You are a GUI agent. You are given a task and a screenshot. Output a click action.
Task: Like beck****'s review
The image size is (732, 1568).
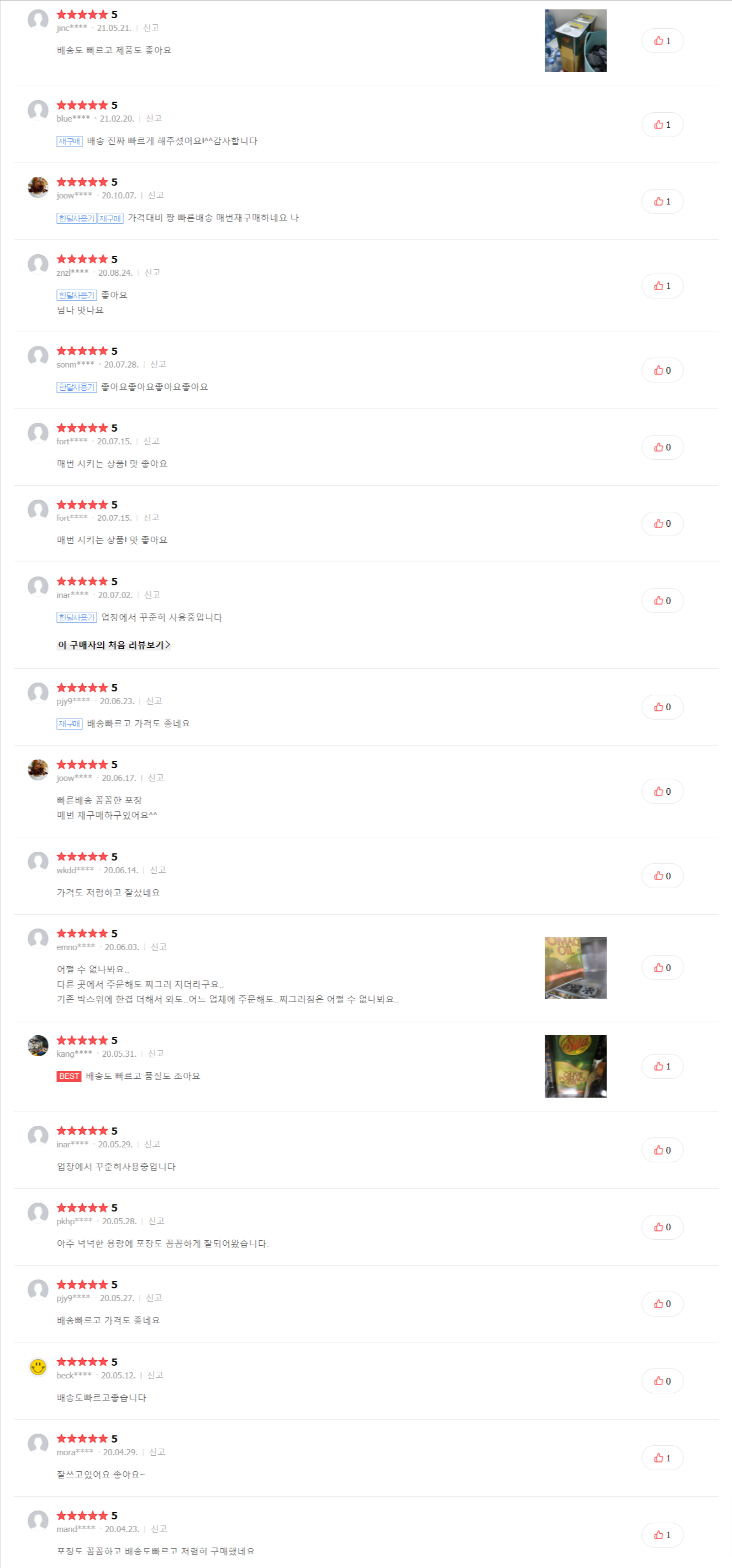point(662,1381)
